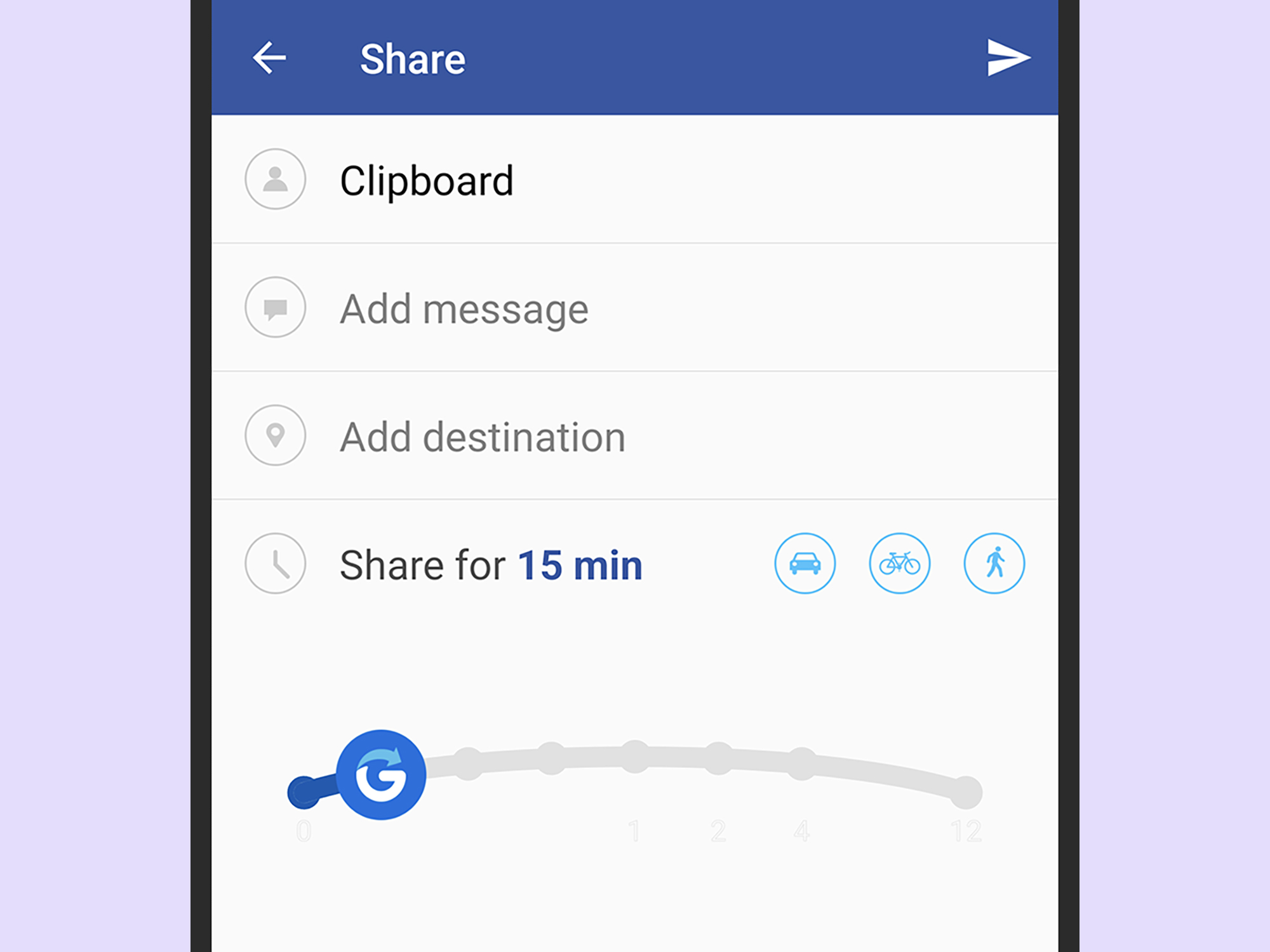Select the car travel mode
Image resolution: width=1270 pixels, height=952 pixels.
805,564
